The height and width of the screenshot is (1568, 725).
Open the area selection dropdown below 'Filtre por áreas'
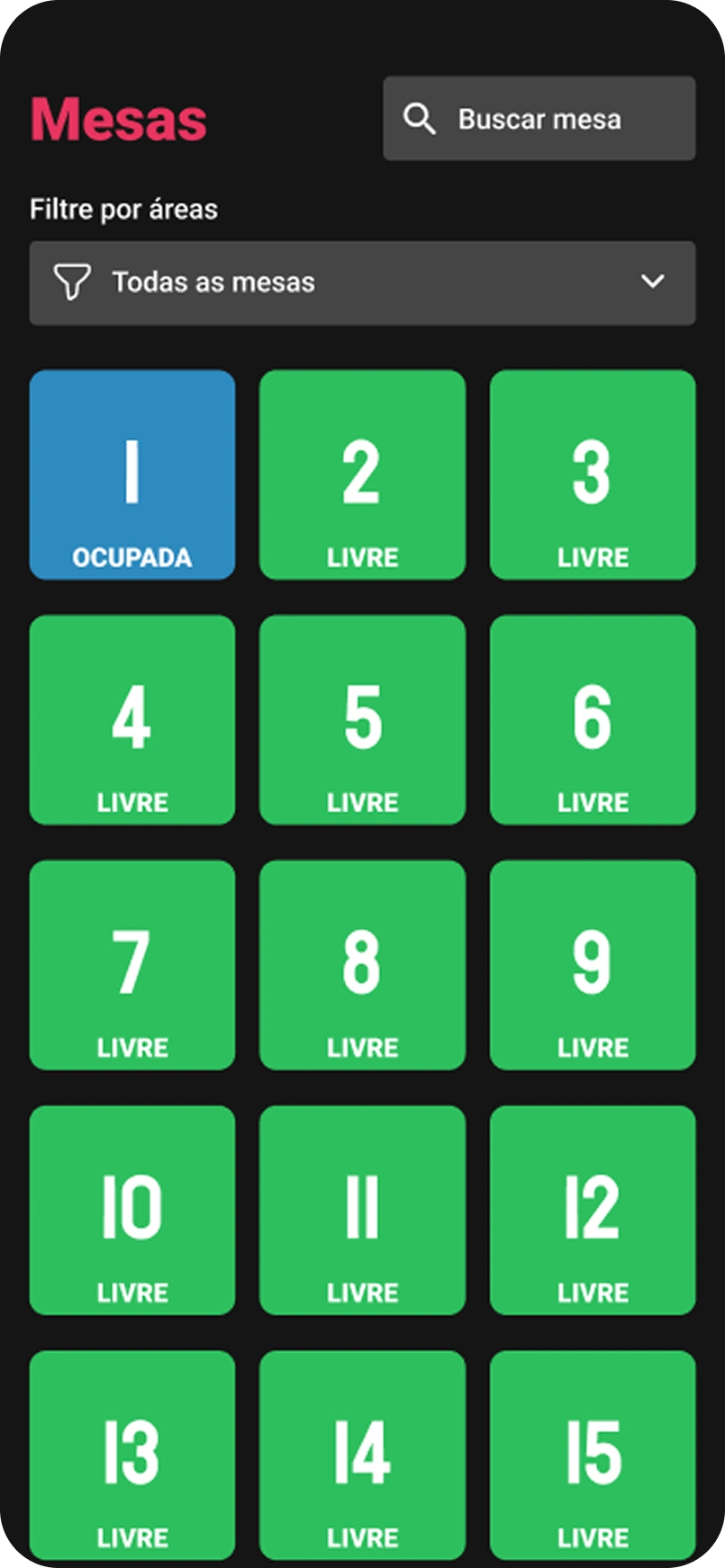click(x=362, y=283)
